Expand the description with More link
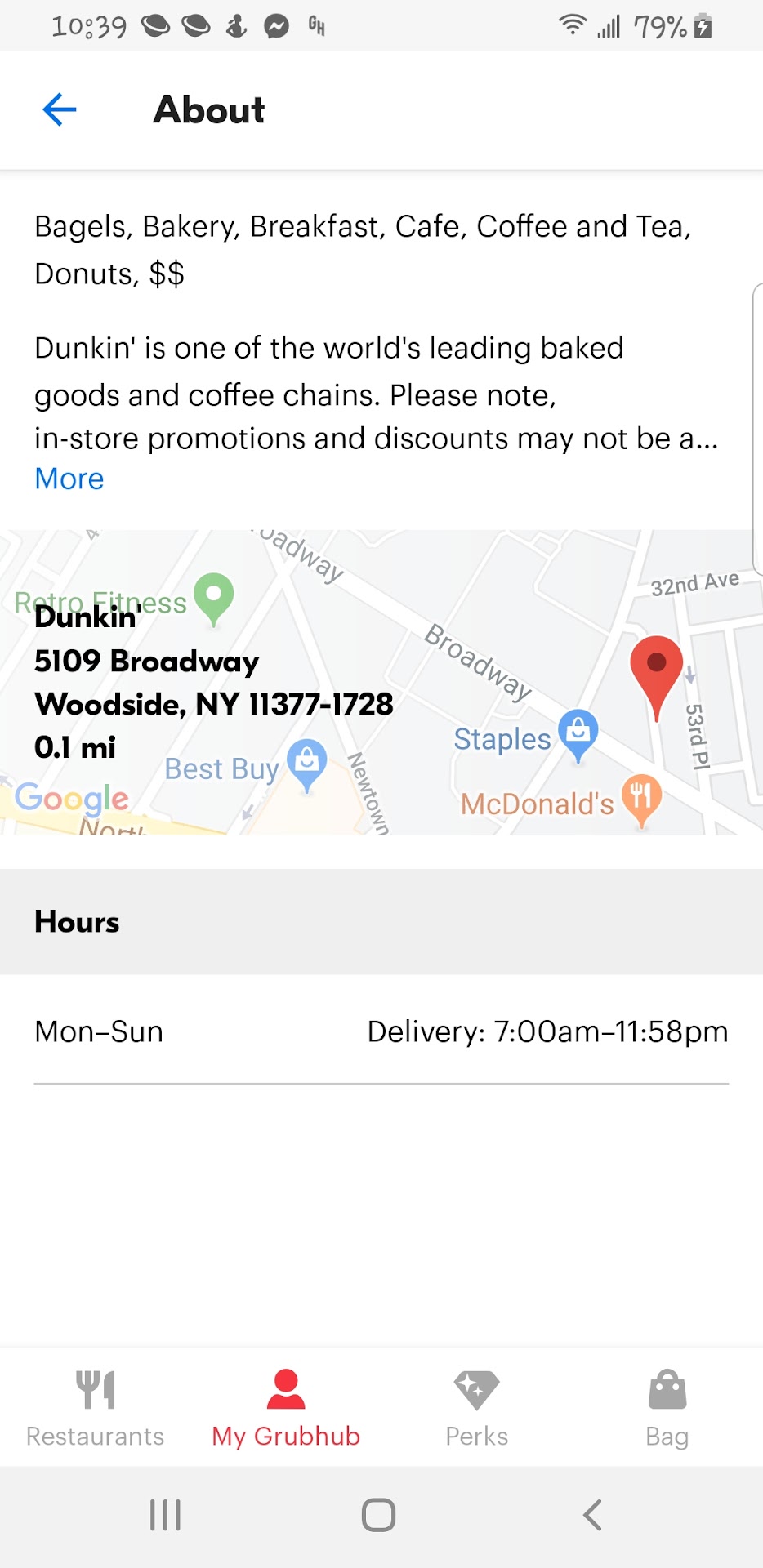The image size is (763, 1568). [69, 479]
